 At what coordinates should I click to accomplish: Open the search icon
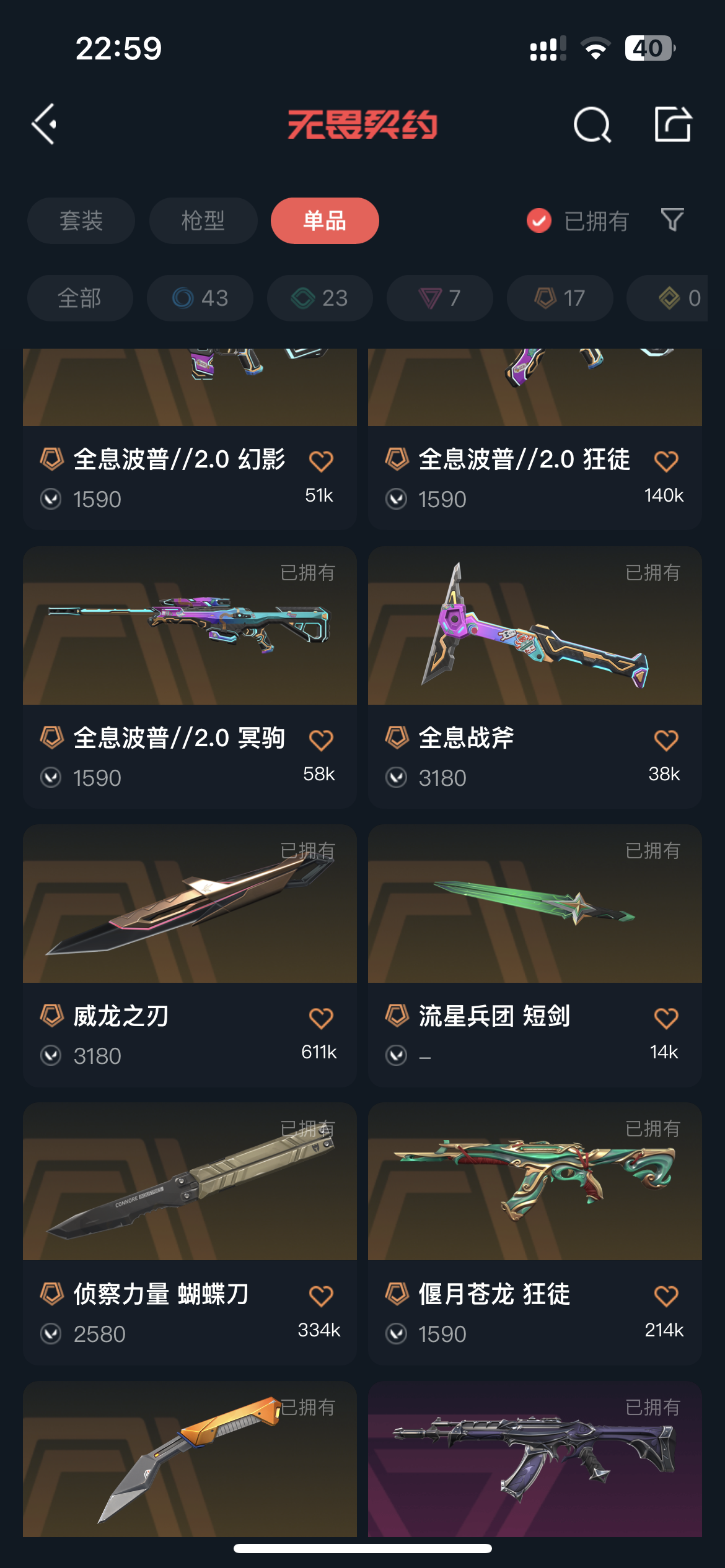coord(592,124)
